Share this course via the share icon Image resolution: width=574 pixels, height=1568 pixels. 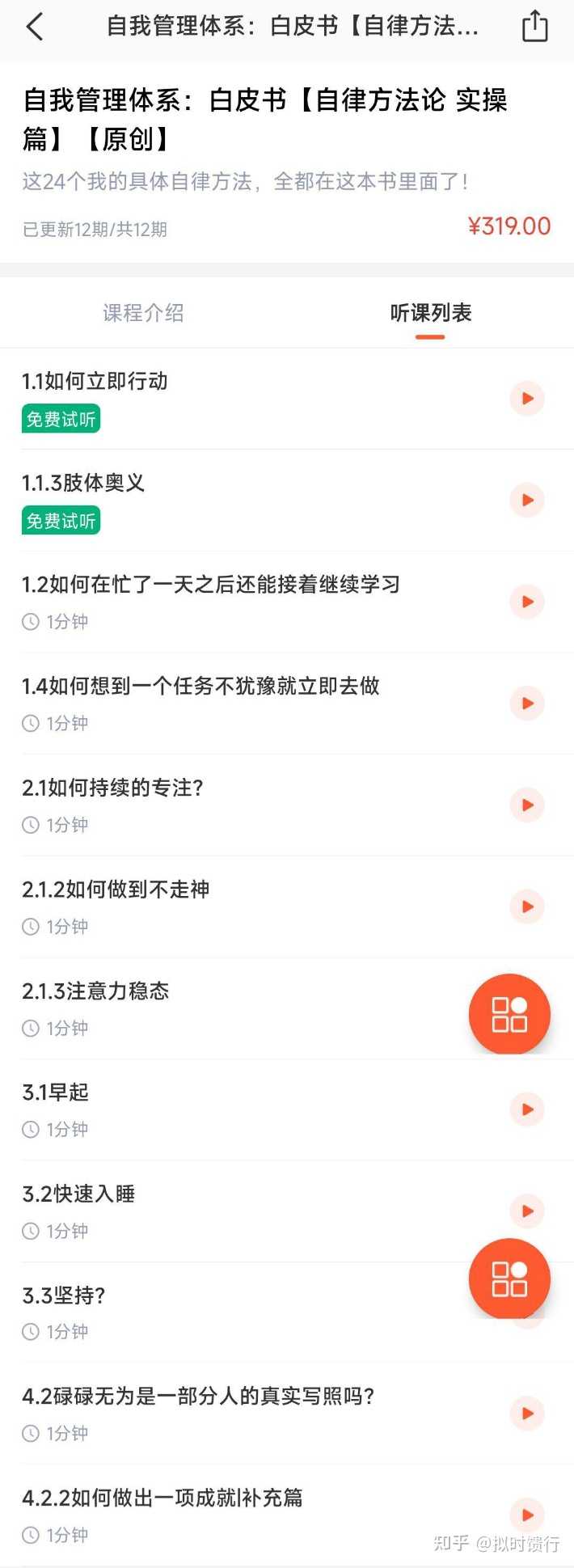(534, 26)
